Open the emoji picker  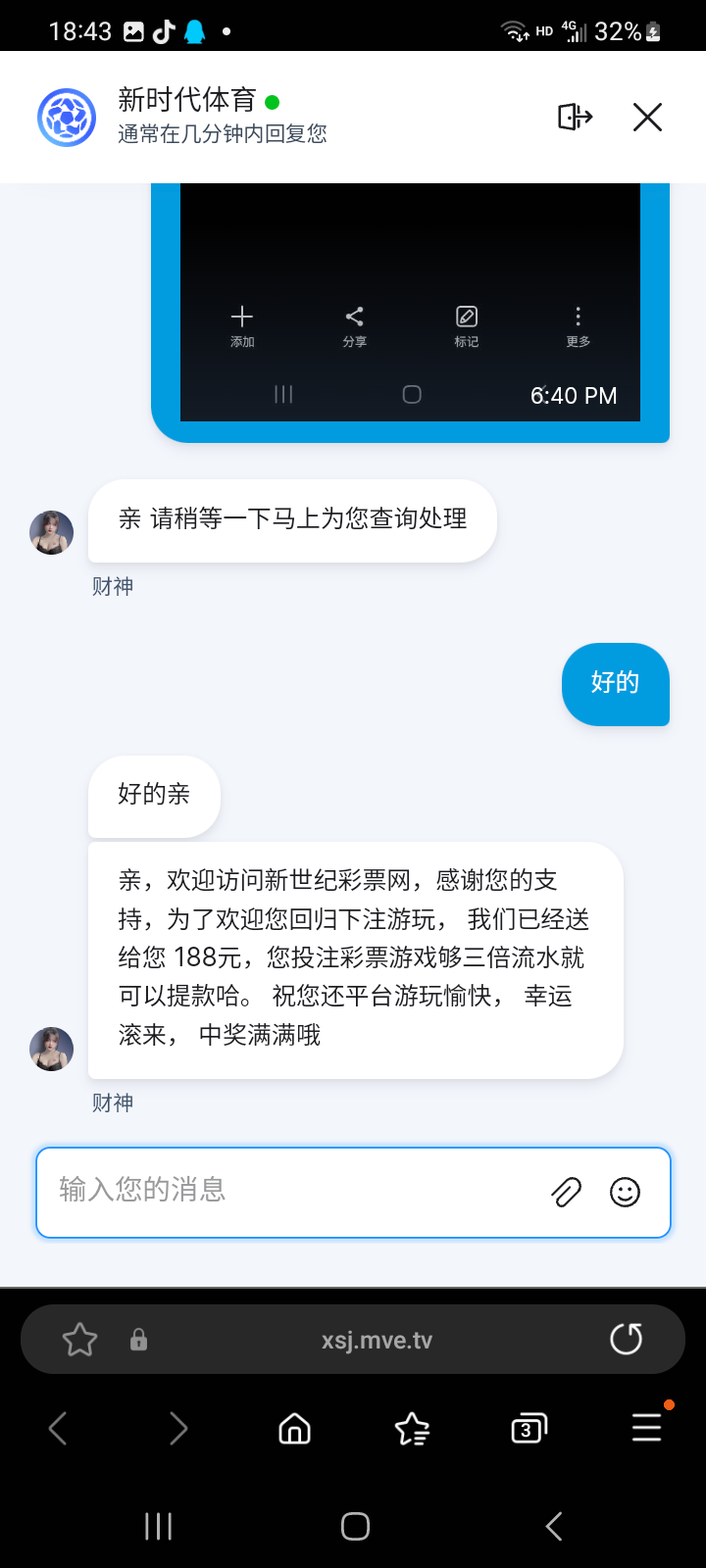(625, 1192)
